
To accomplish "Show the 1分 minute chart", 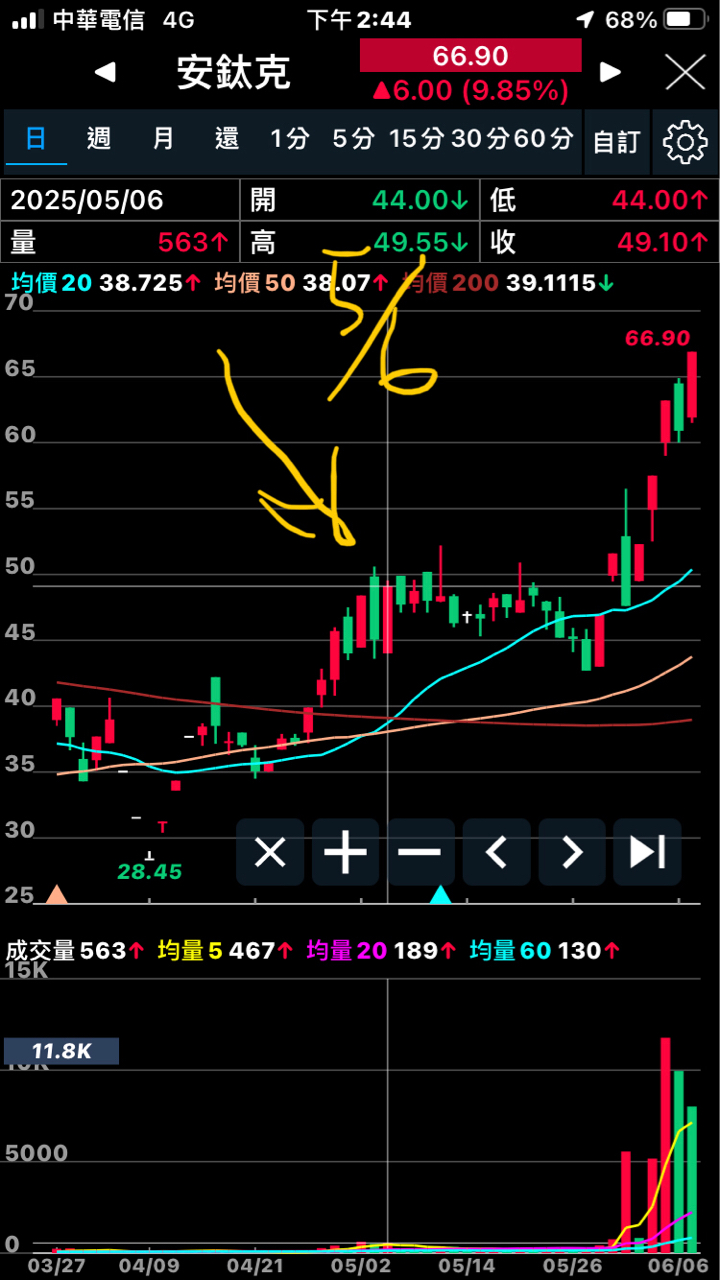I will (290, 139).
